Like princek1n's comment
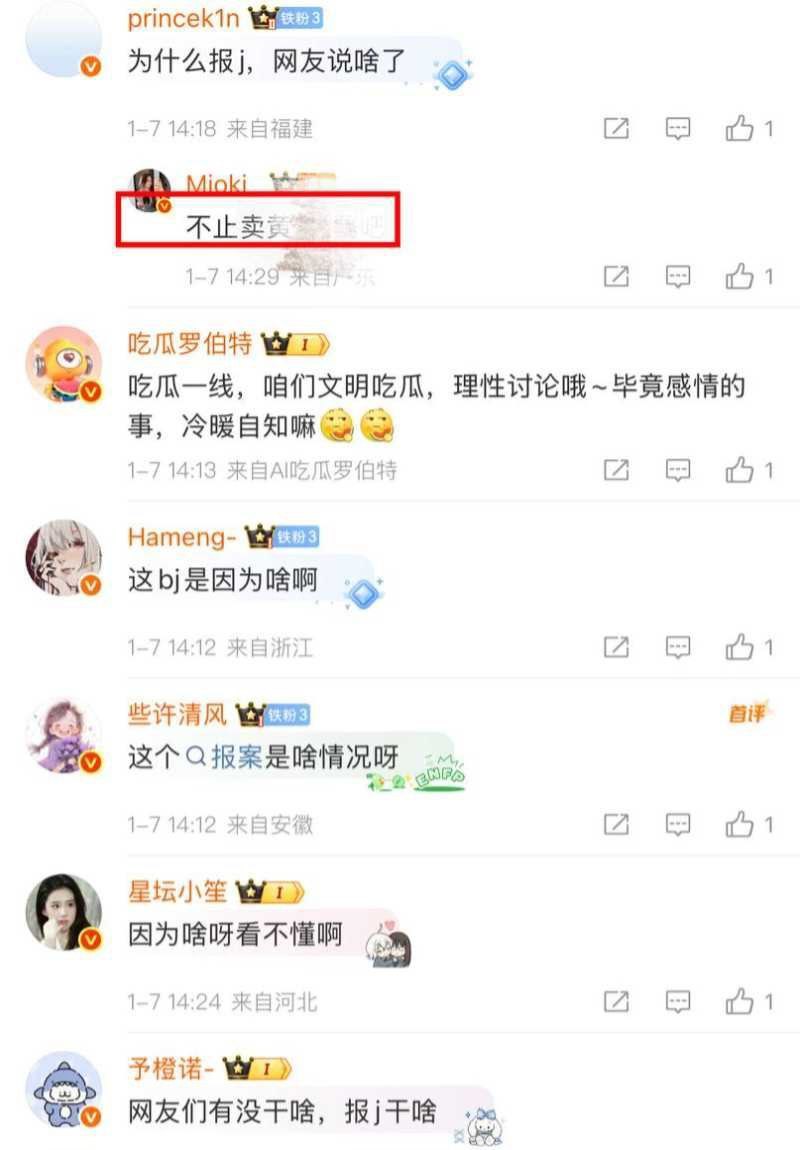The width and height of the screenshot is (800, 1150). tap(740, 128)
